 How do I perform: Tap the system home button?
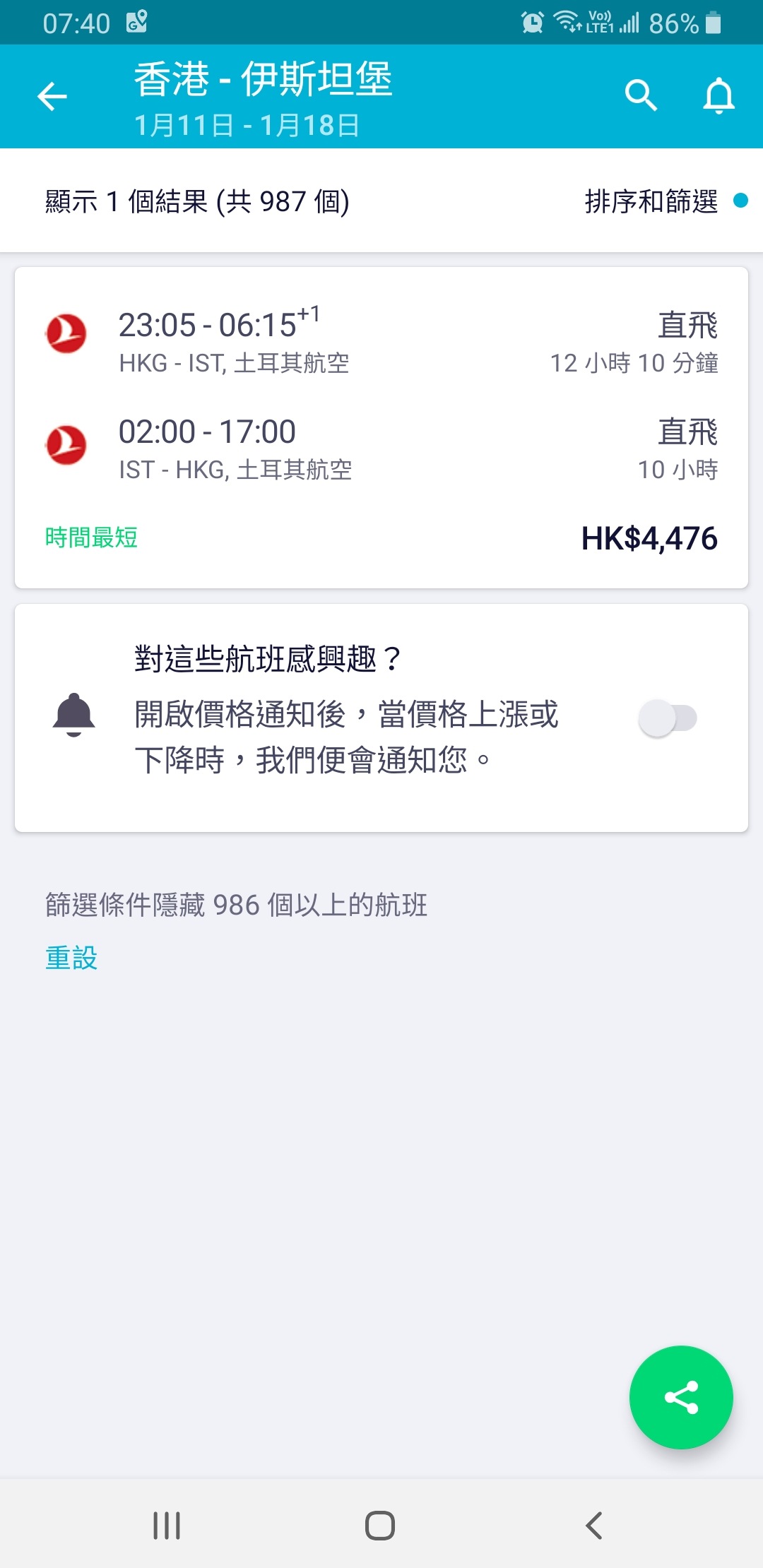(380, 1525)
